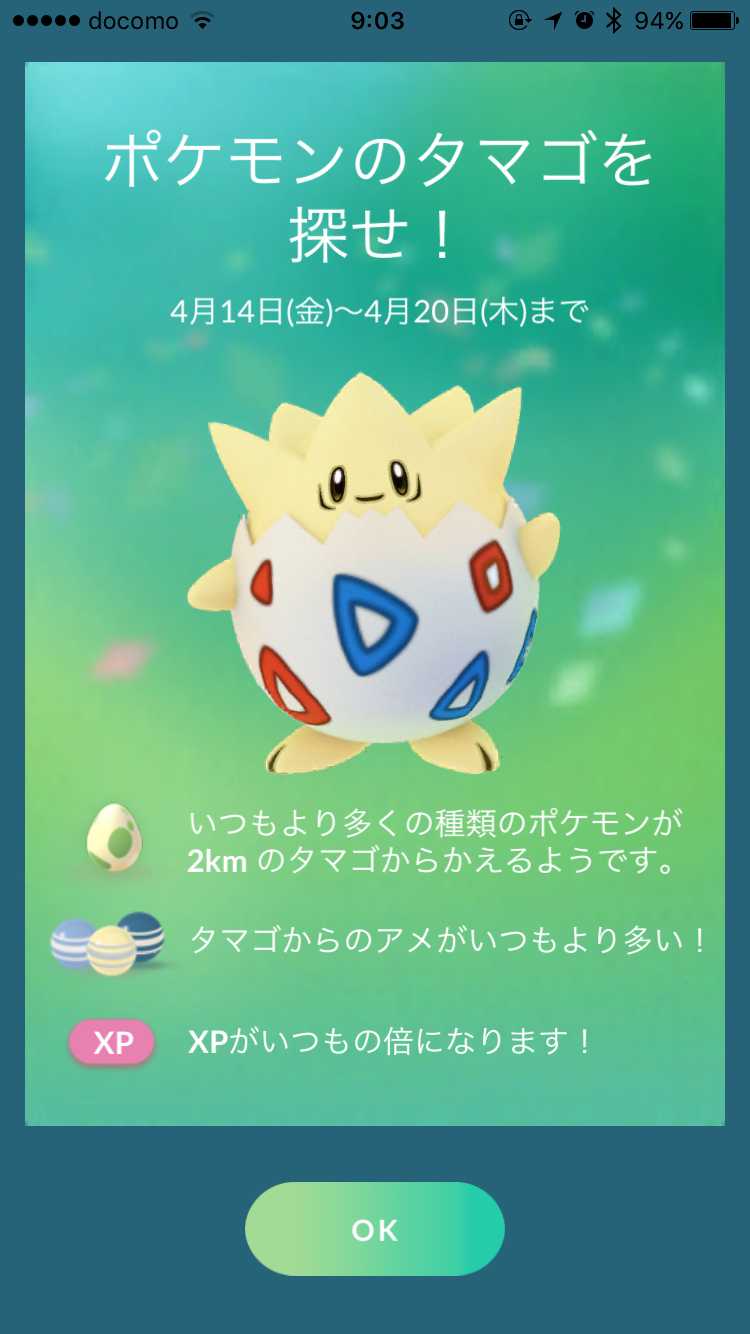Tap OK to dismiss the egg event notice
This screenshot has width=750, height=1334.
coord(375,1229)
